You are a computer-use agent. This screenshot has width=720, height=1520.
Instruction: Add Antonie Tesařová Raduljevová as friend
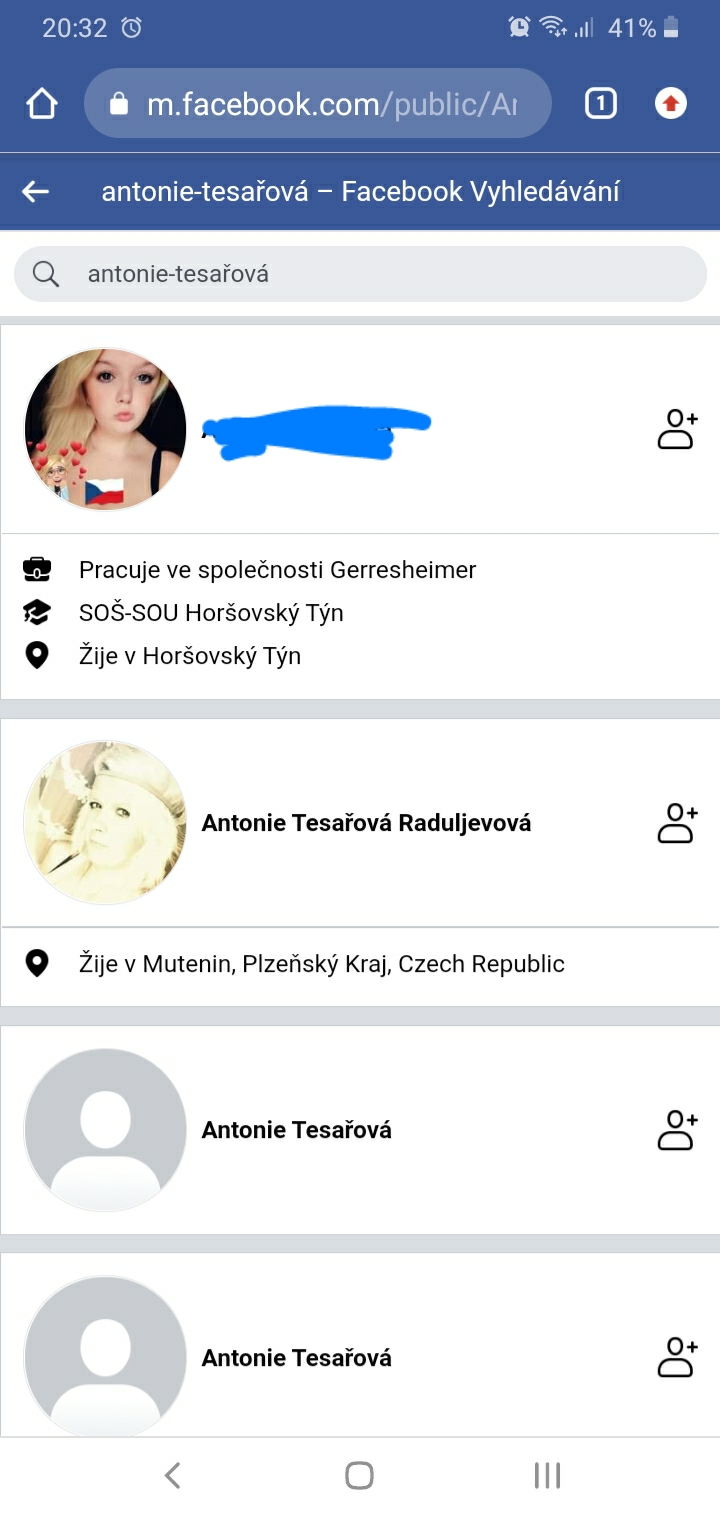tap(676, 823)
